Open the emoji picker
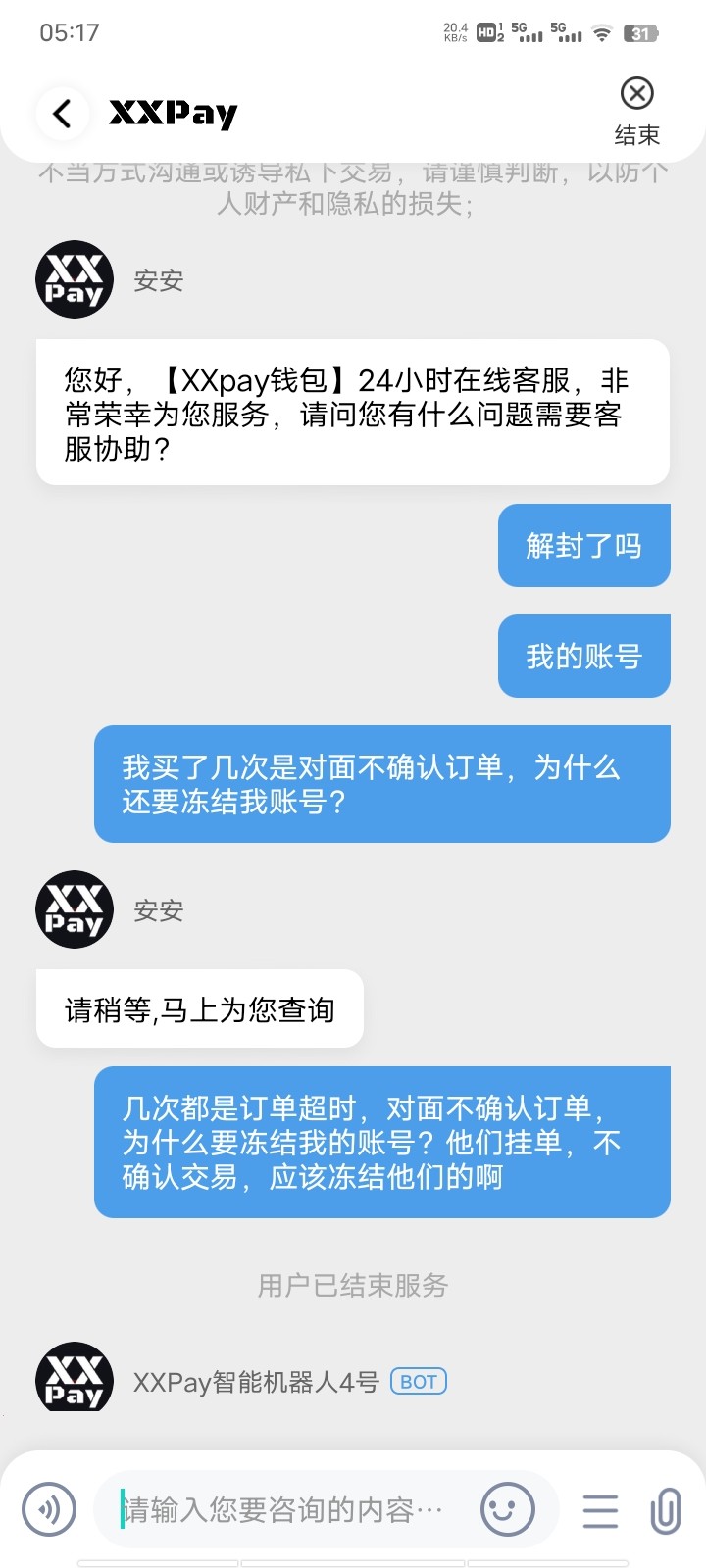 (507, 1509)
